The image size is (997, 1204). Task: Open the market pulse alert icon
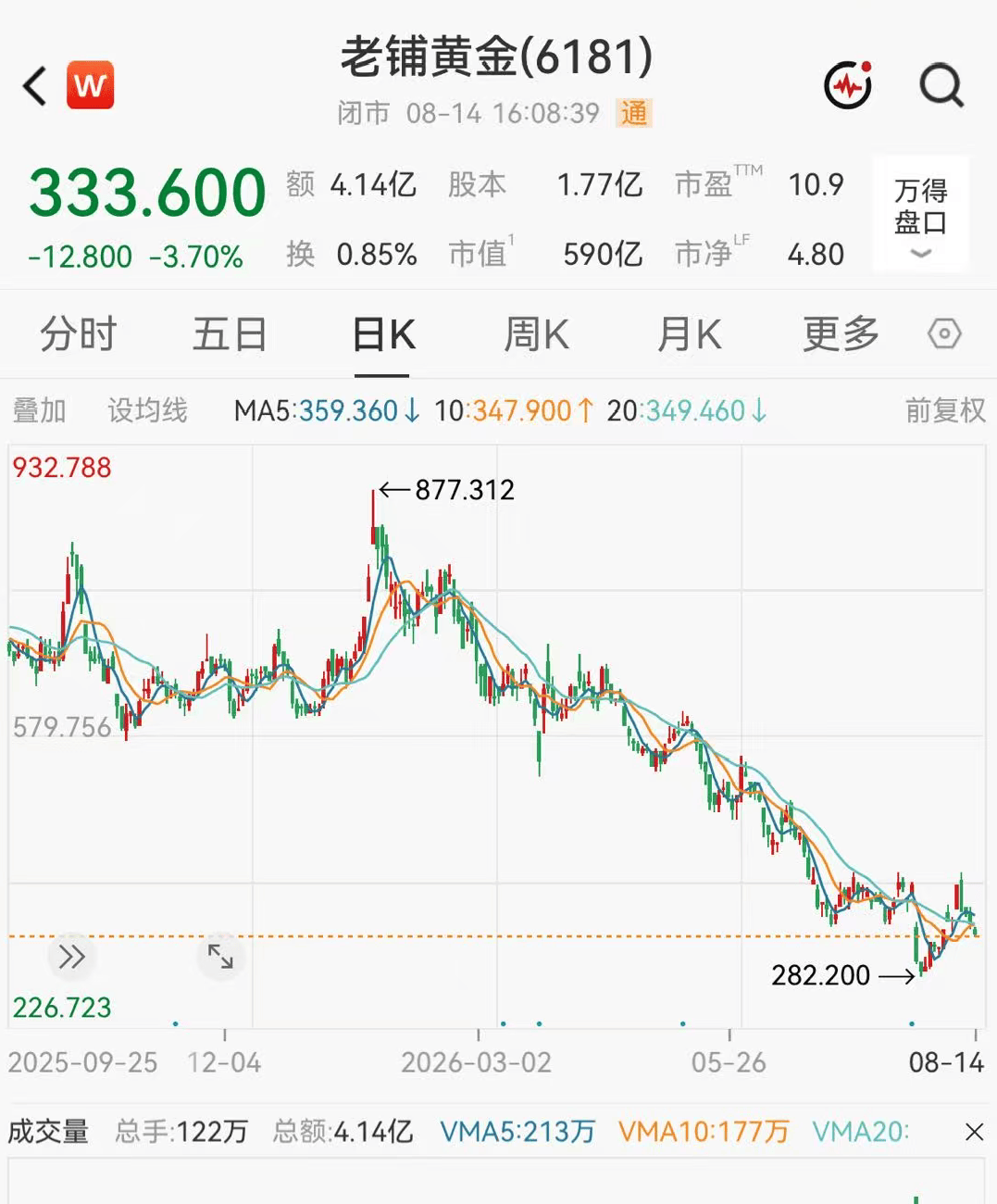[x=849, y=85]
